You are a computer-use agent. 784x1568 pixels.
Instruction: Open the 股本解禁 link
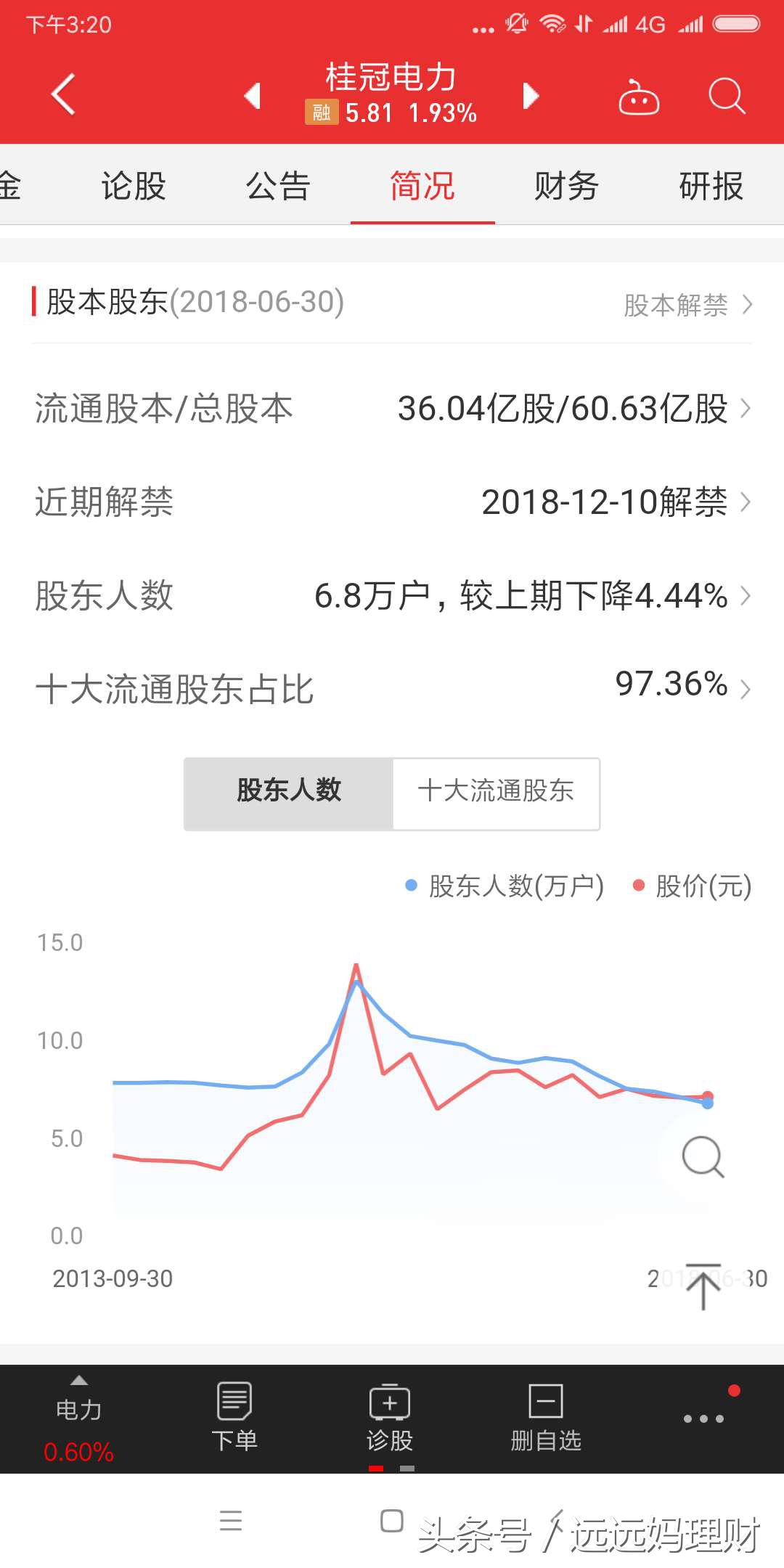677,305
